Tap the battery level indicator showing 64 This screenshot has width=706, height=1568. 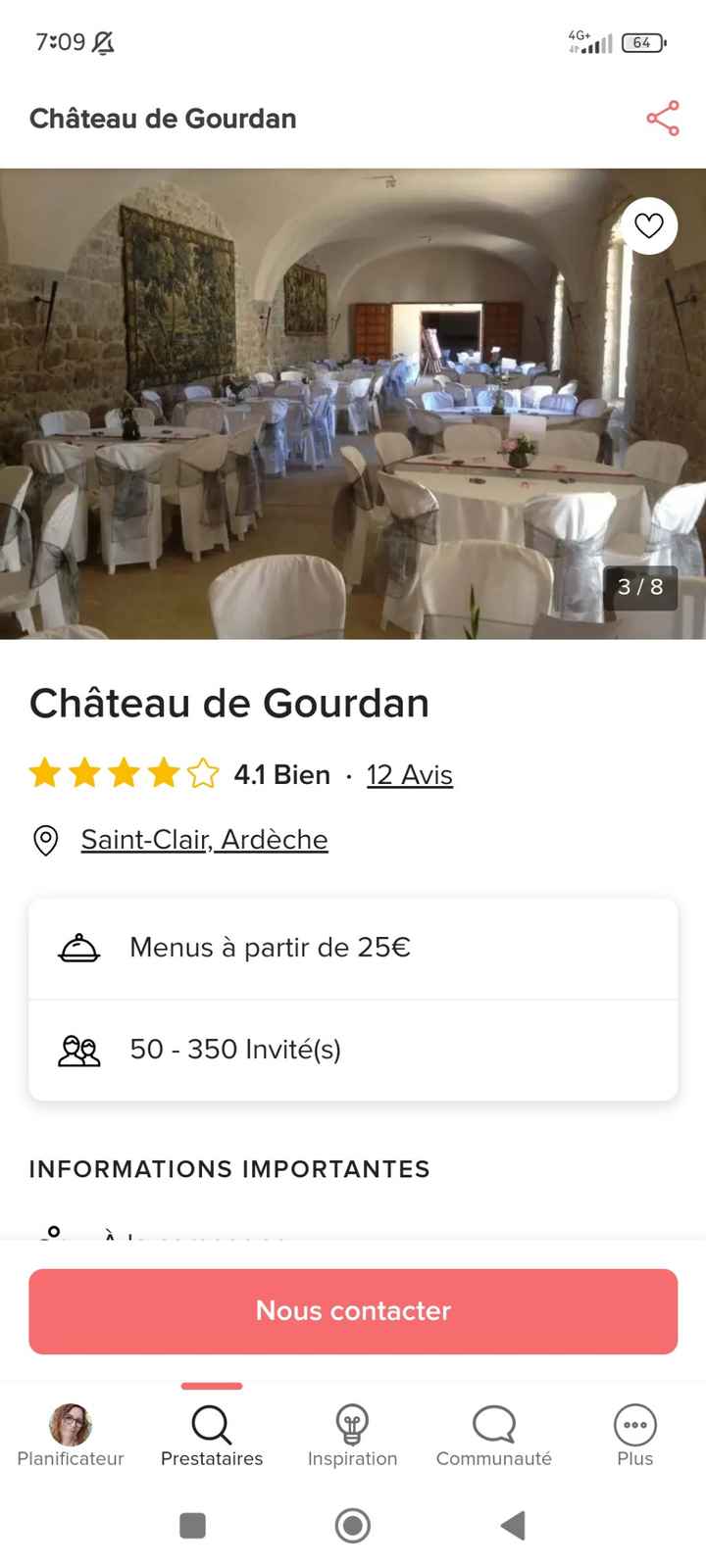642,42
